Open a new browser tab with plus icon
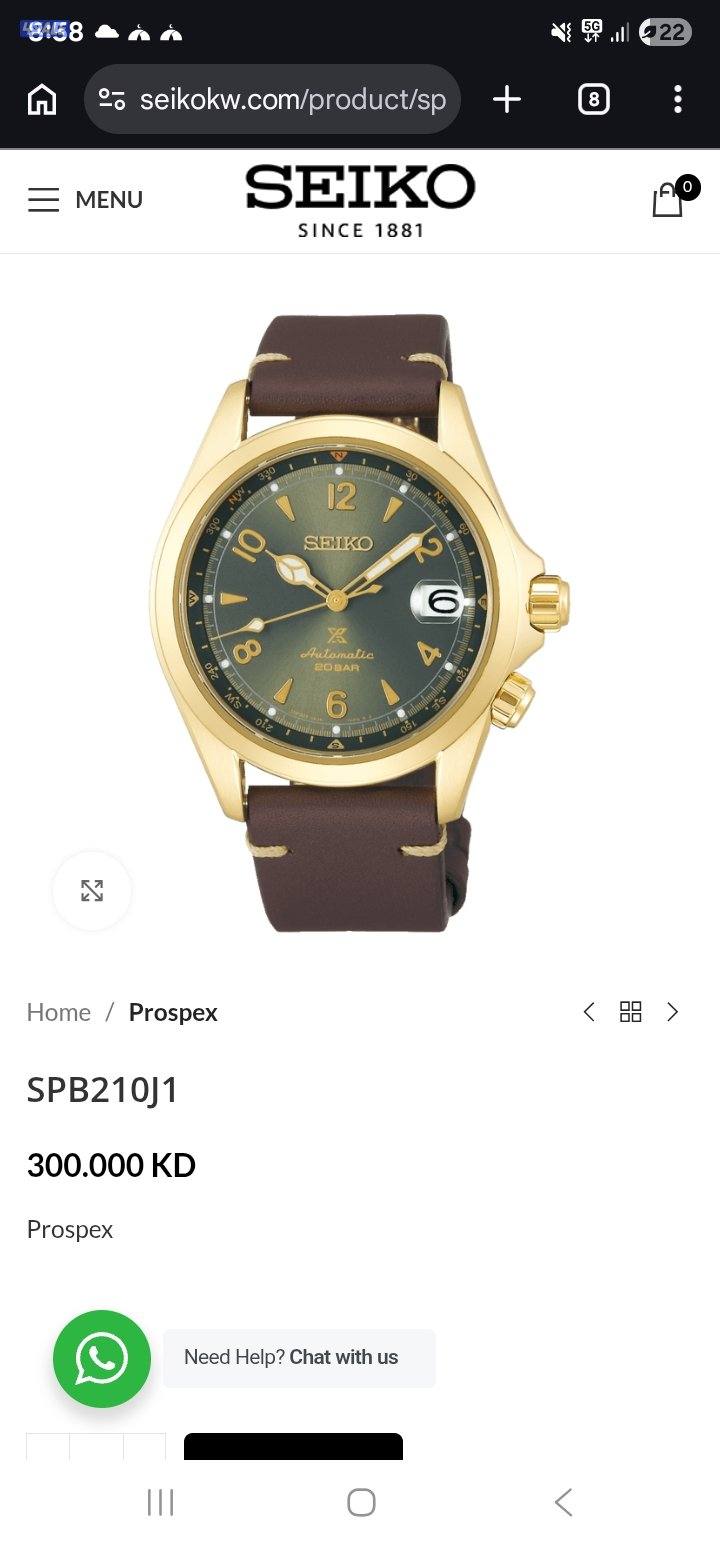 (506, 99)
